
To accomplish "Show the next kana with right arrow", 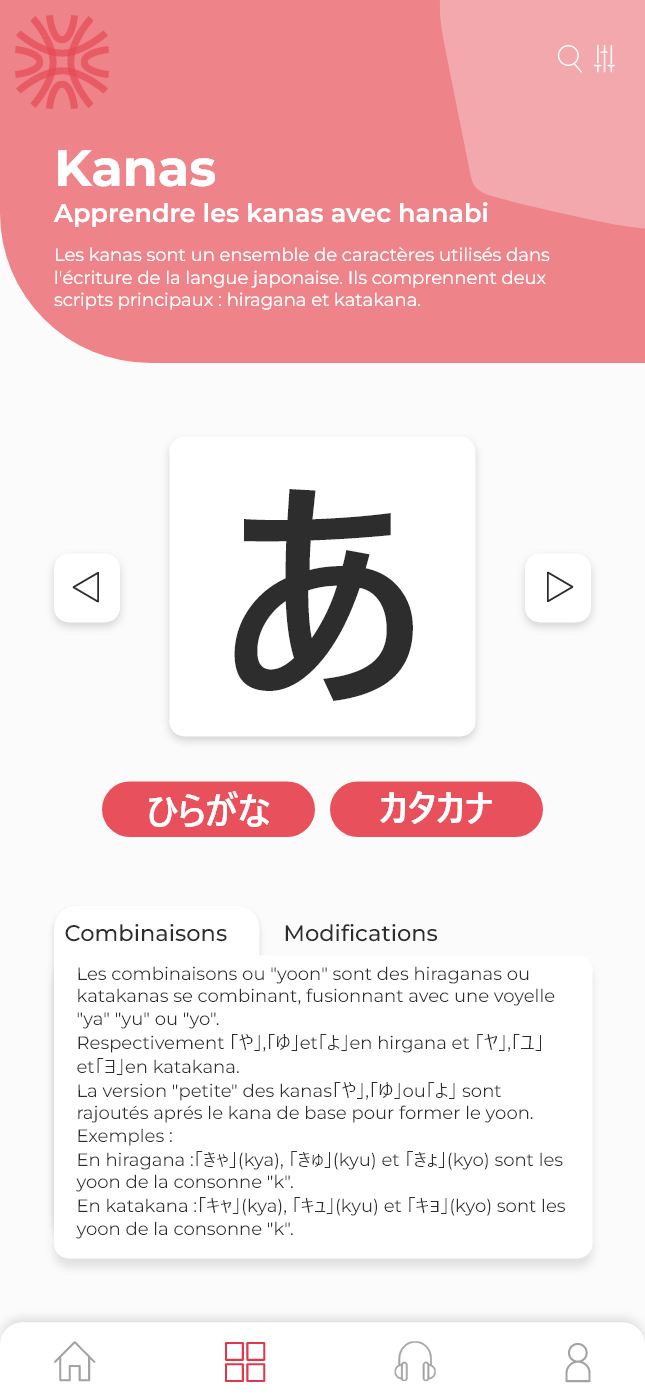I will (x=558, y=587).
